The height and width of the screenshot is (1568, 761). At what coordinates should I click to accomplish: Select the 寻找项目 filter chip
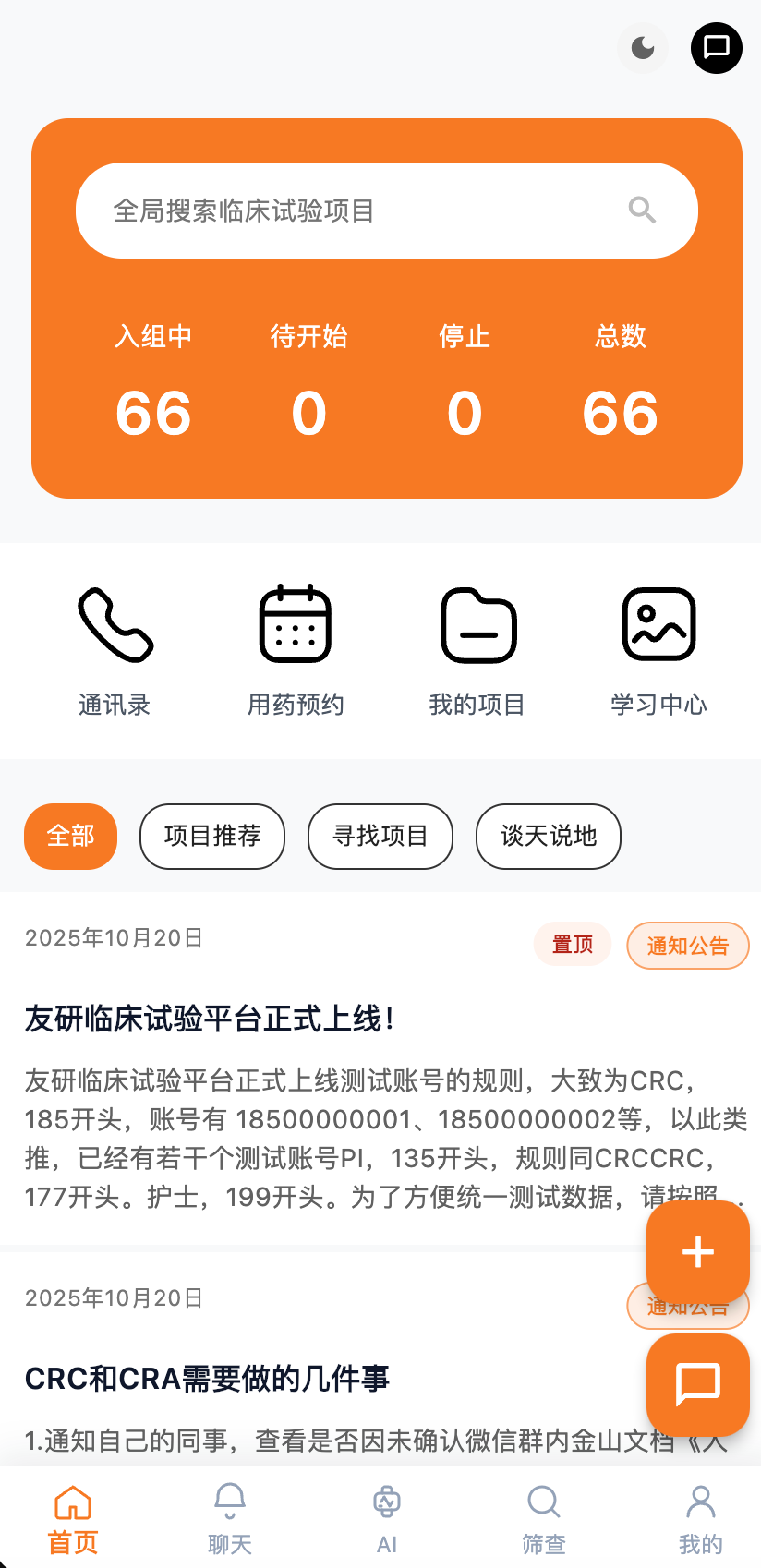(x=380, y=837)
